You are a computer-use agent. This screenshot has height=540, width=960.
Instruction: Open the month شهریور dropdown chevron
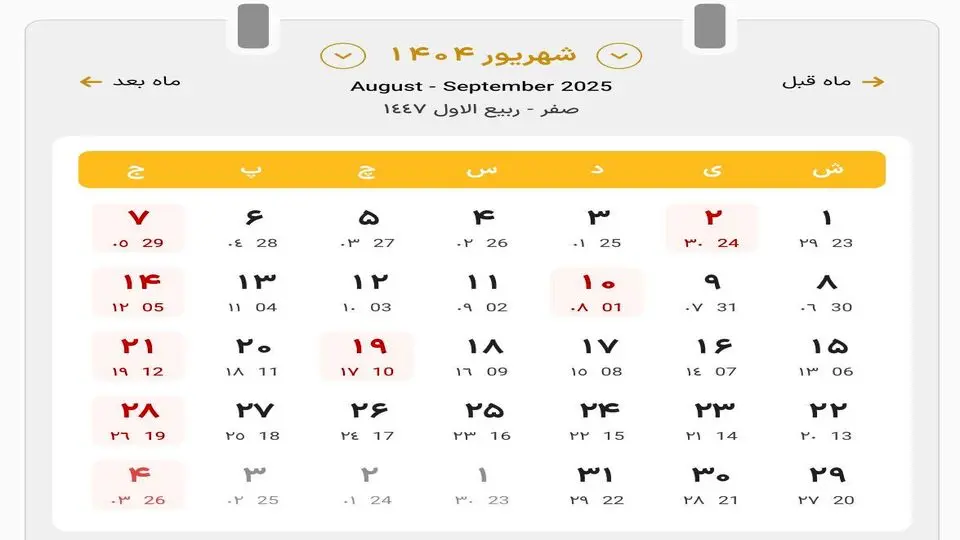[x=625, y=54]
